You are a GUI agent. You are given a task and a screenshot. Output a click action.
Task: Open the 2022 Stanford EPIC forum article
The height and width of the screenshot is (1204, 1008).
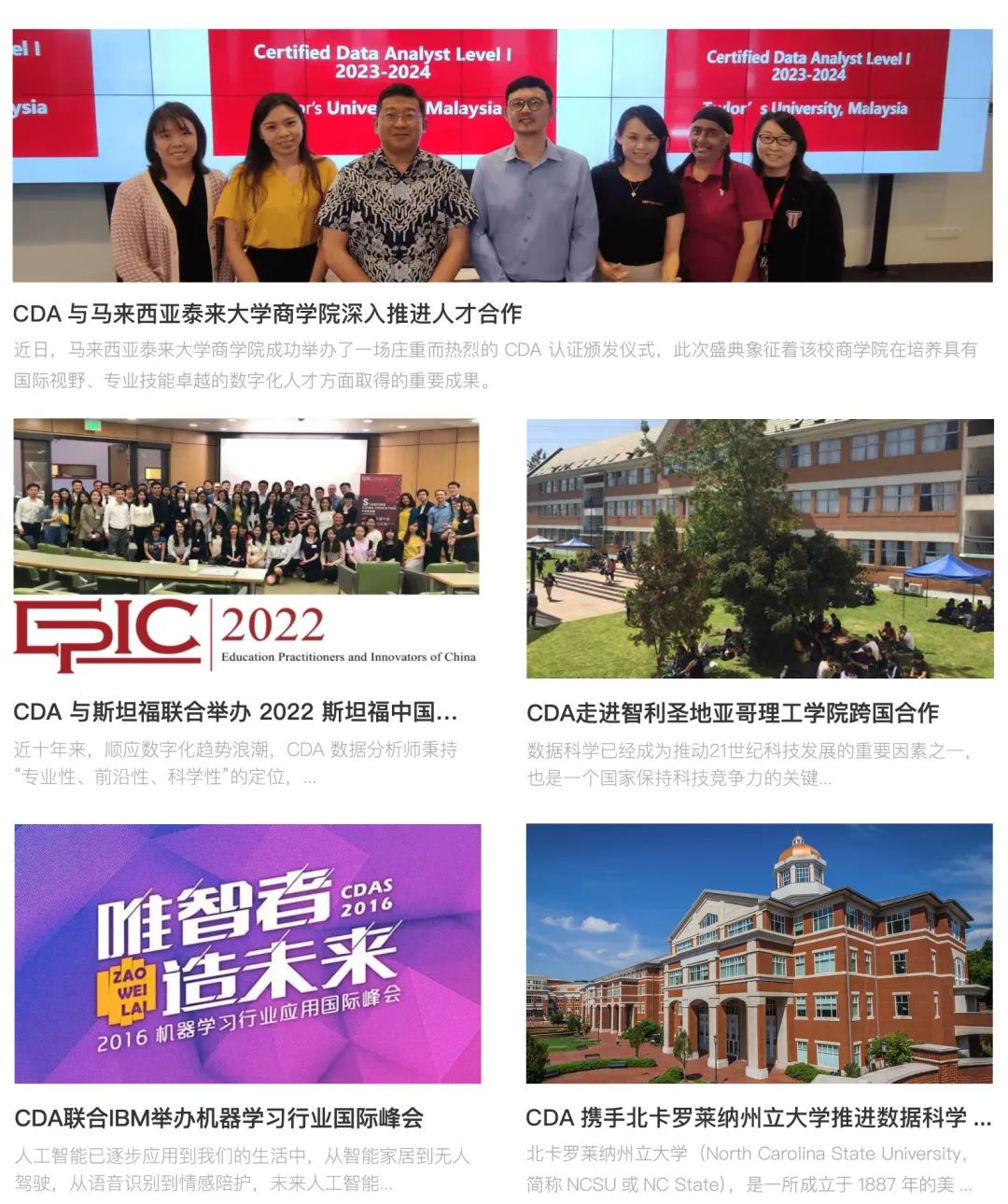click(235, 712)
